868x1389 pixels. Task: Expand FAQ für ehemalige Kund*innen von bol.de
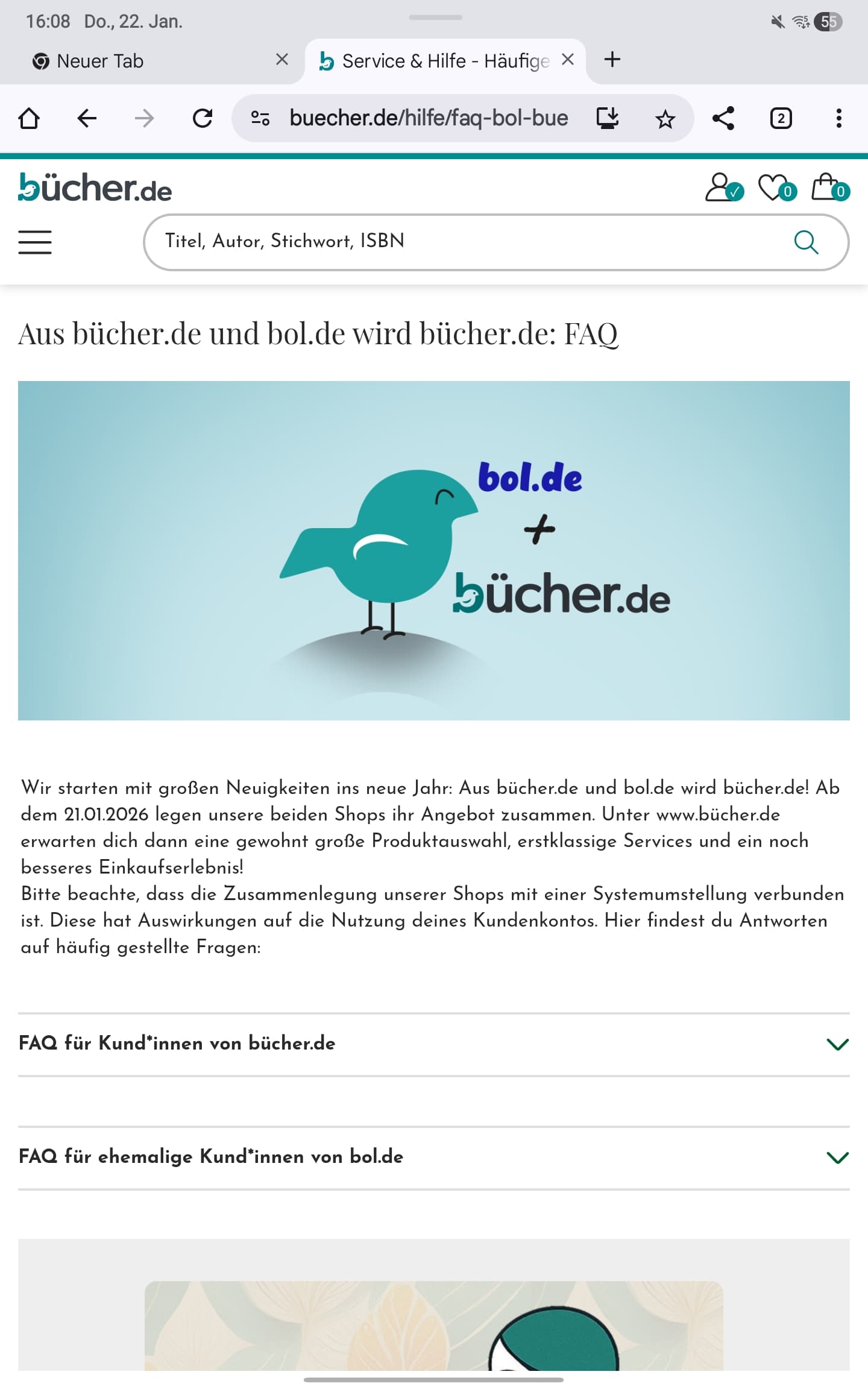433,1157
